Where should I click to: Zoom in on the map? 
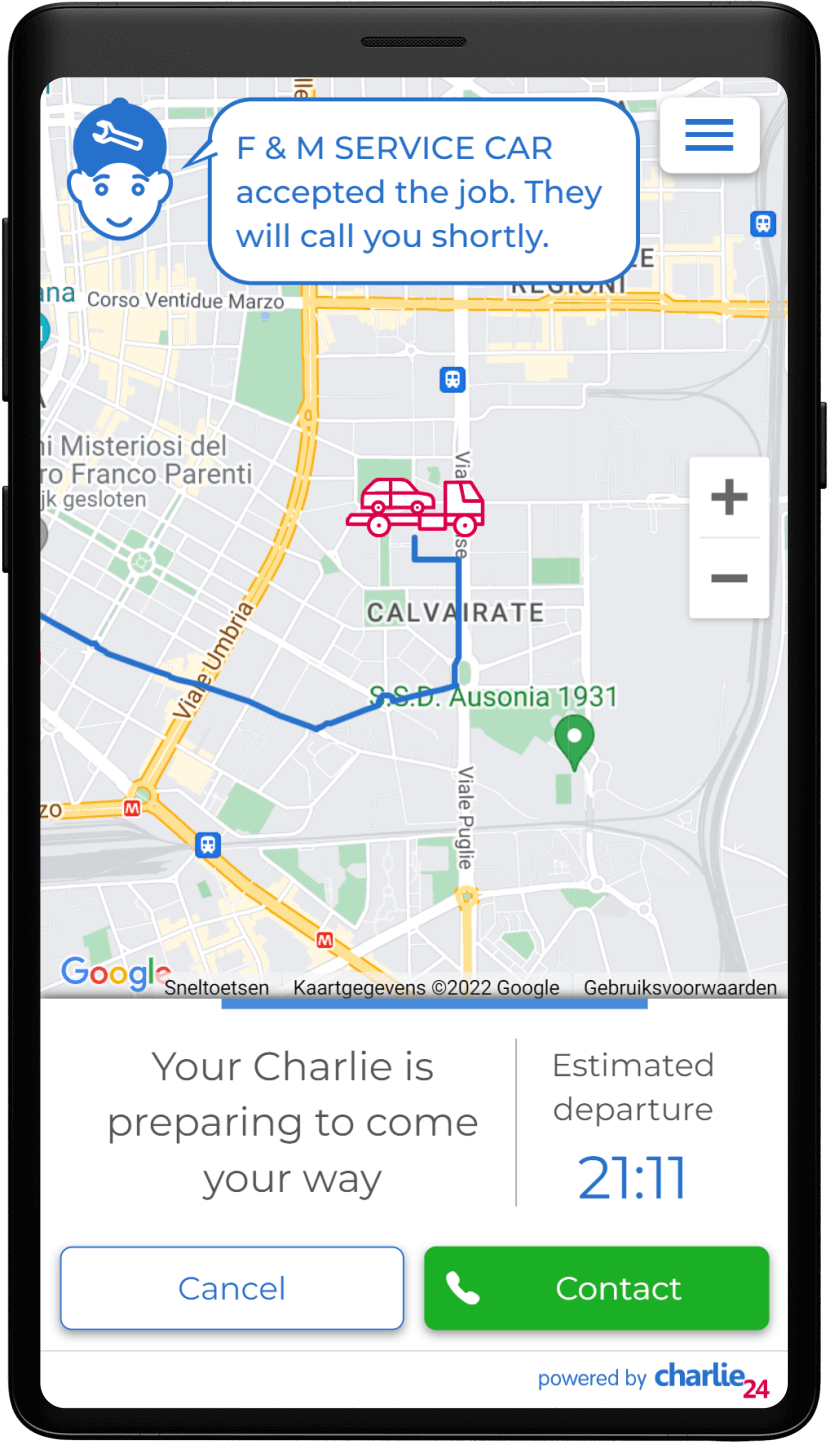(729, 497)
